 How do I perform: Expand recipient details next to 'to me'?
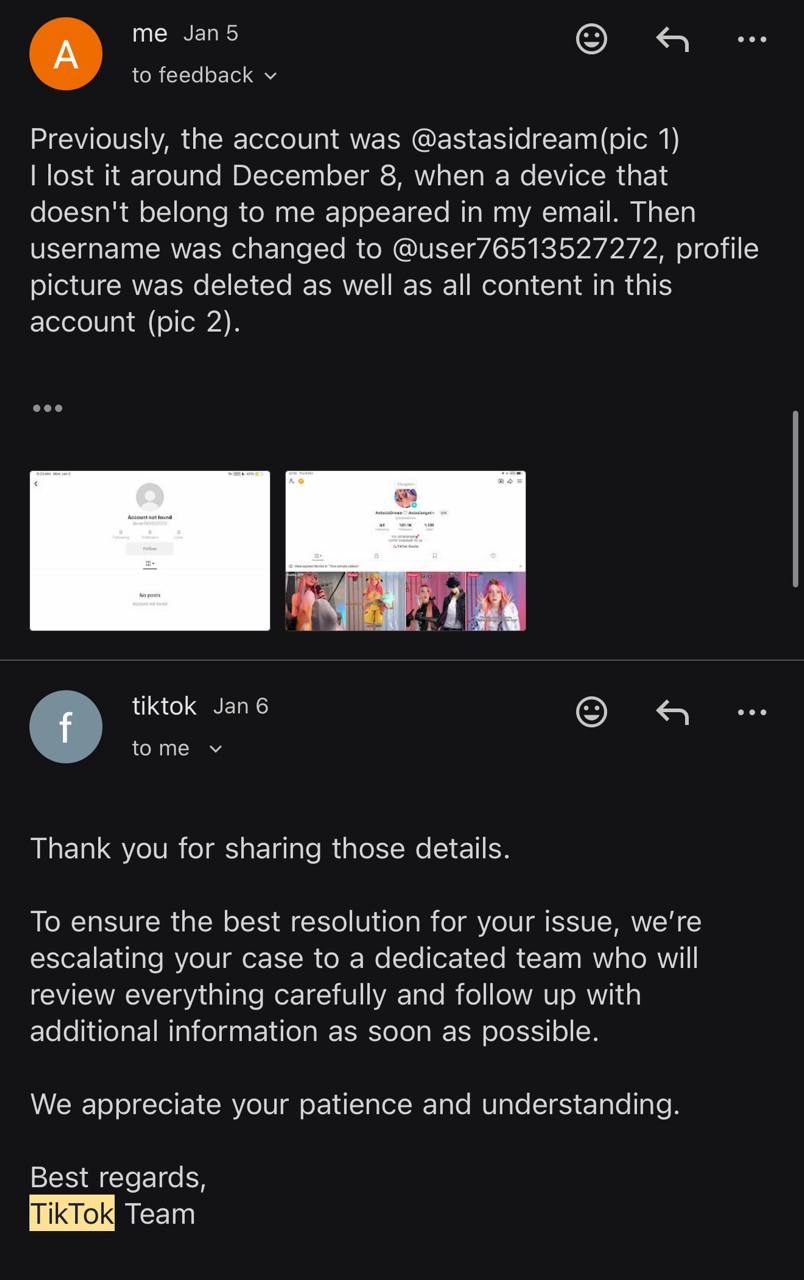pyautogui.click(x=215, y=749)
